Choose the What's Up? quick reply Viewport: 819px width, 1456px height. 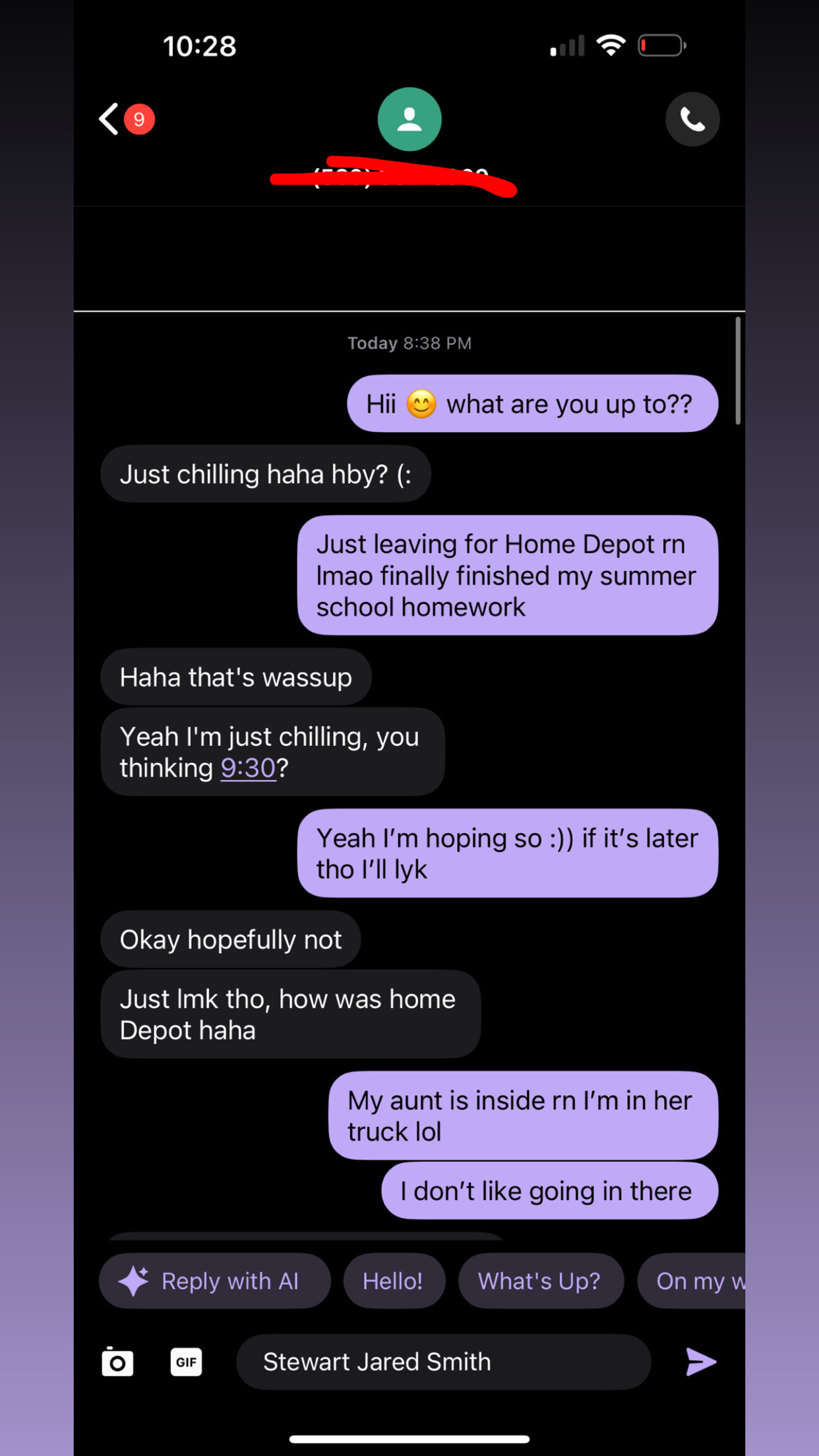pos(541,1281)
